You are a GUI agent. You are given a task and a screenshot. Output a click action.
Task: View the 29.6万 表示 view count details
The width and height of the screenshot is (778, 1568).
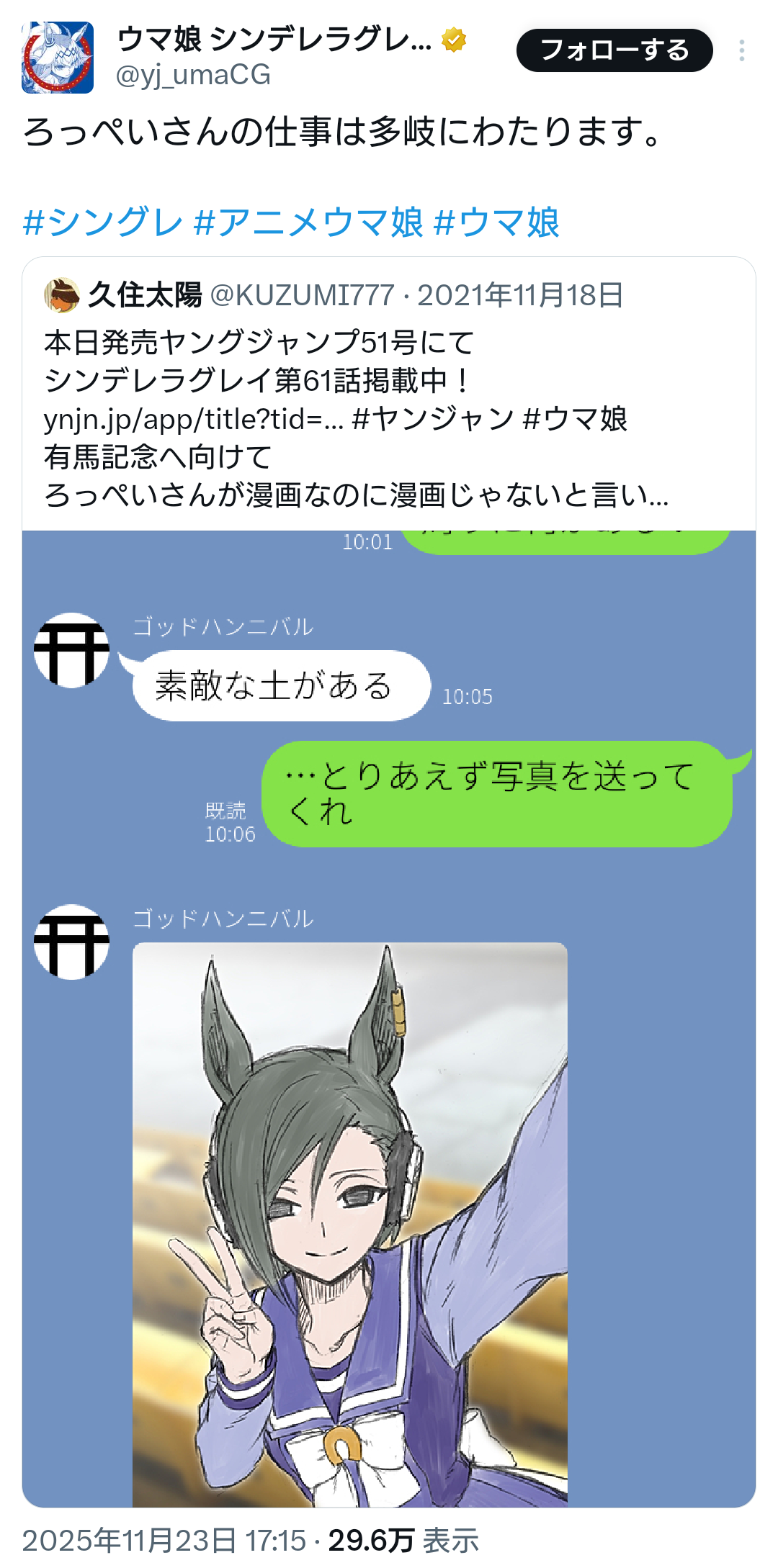[x=403, y=1541]
